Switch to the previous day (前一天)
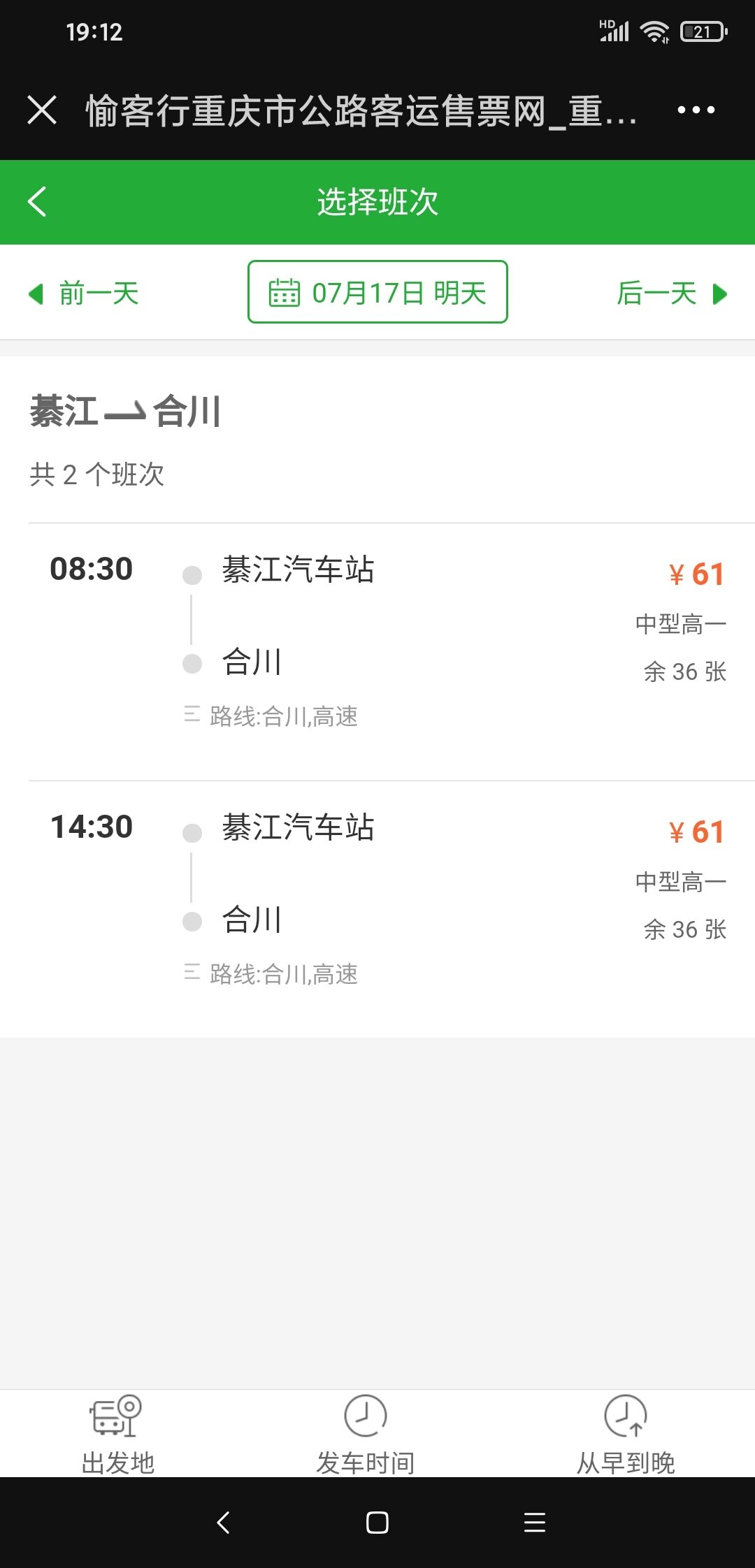Viewport: 755px width, 1568px height. click(x=84, y=293)
